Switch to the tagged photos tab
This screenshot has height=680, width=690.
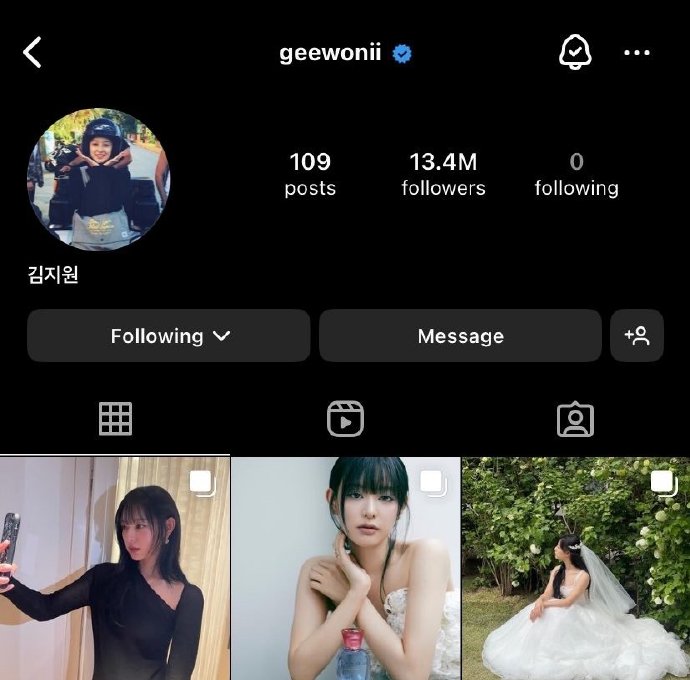575,420
